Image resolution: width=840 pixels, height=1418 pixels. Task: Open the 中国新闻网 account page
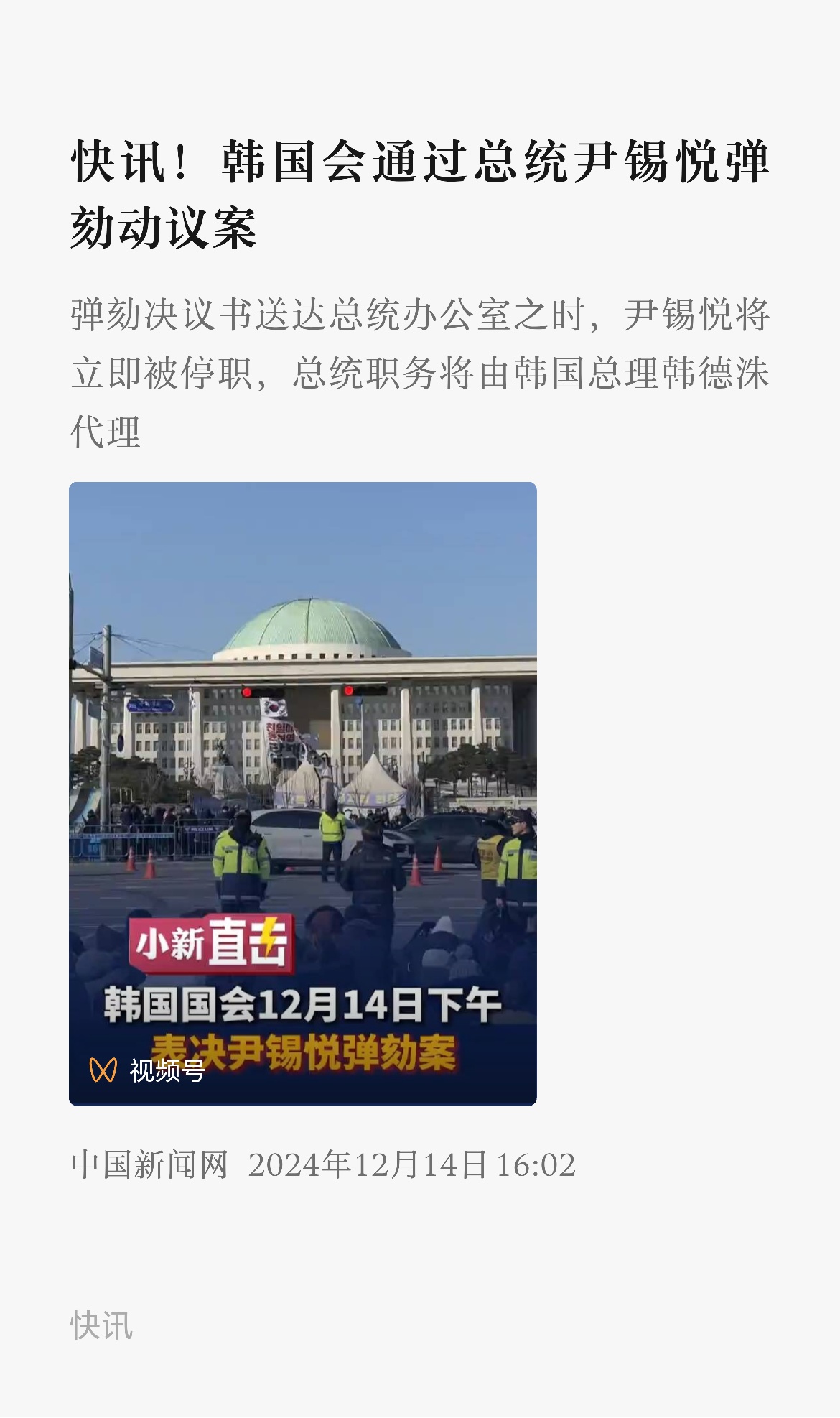coord(149,1164)
